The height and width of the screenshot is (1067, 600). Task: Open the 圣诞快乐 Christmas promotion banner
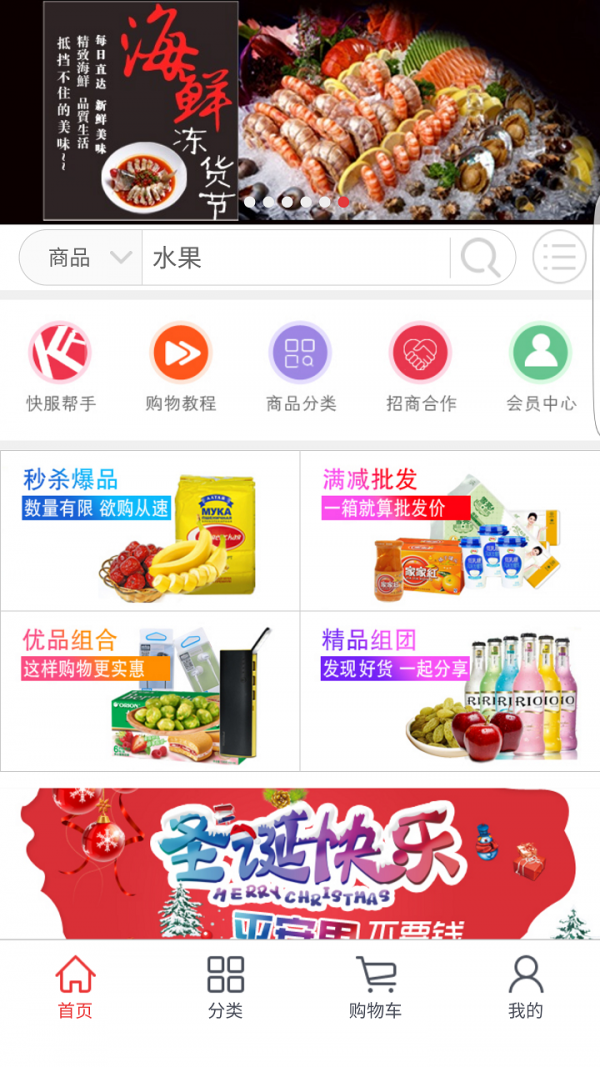pyautogui.click(x=300, y=863)
